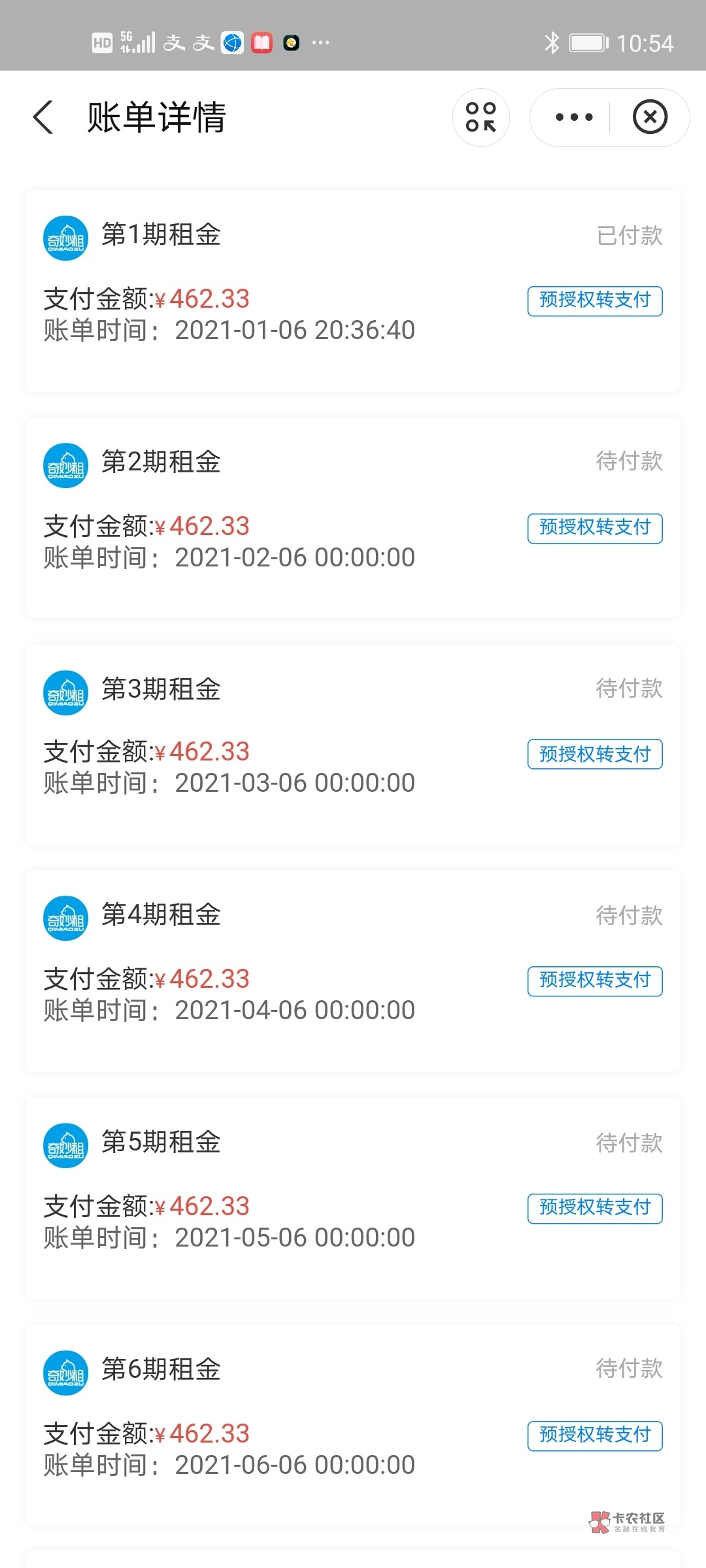Image resolution: width=706 pixels, height=1568 pixels.
Task: Pay 第5期租金 via 预授权转支付
Action: 595,1208
